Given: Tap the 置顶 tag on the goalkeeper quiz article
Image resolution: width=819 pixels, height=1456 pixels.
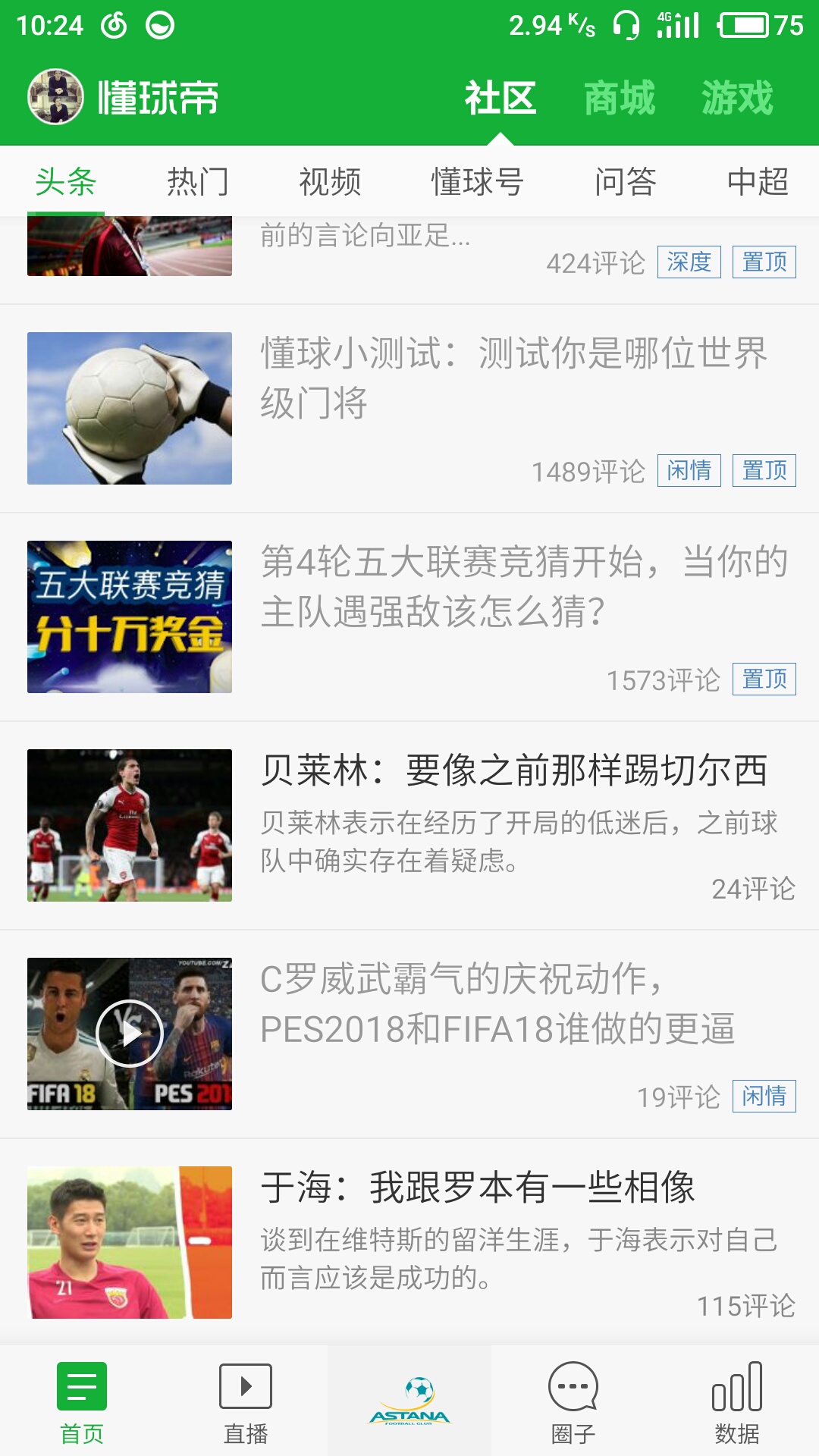Looking at the screenshot, I should pyautogui.click(x=764, y=471).
